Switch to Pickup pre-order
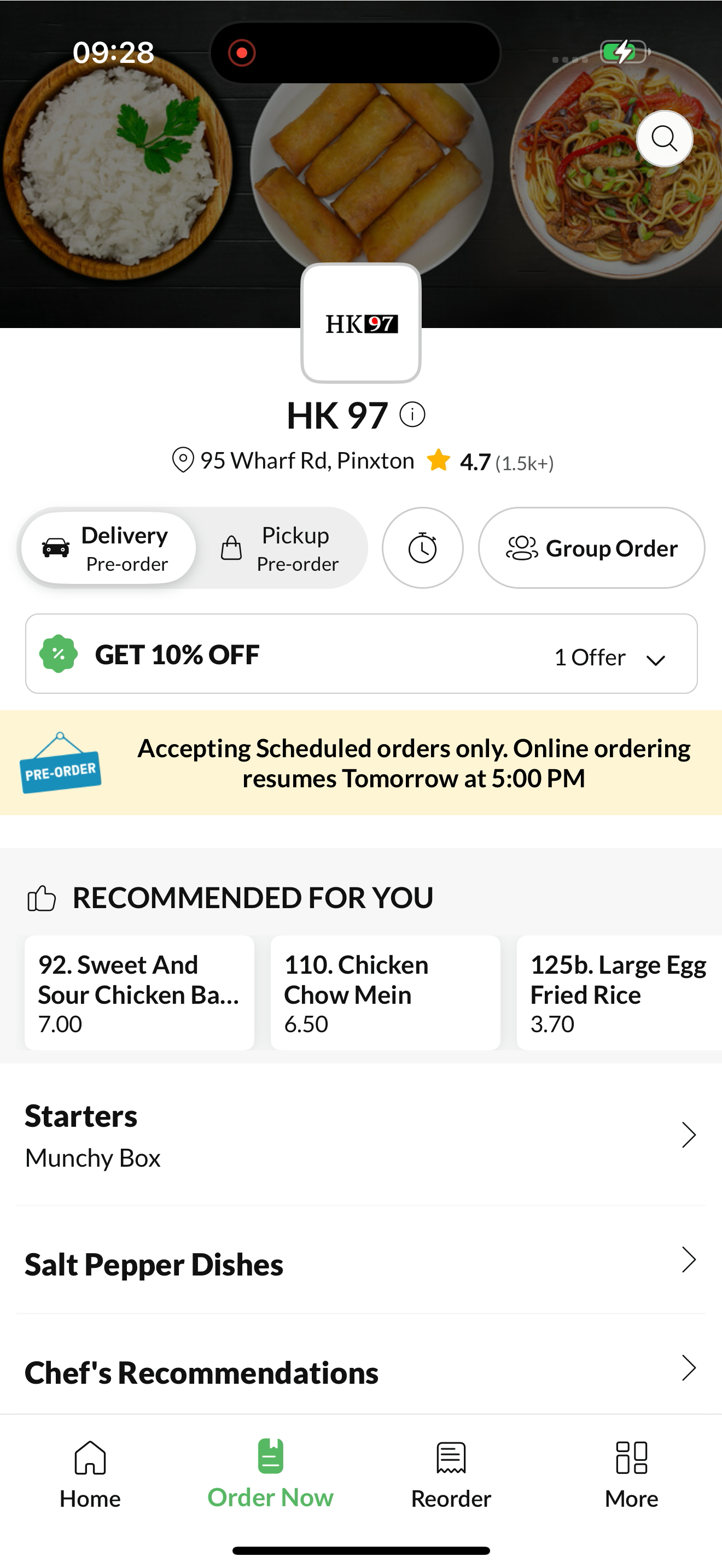The image size is (722, 1568). point(281,548)
